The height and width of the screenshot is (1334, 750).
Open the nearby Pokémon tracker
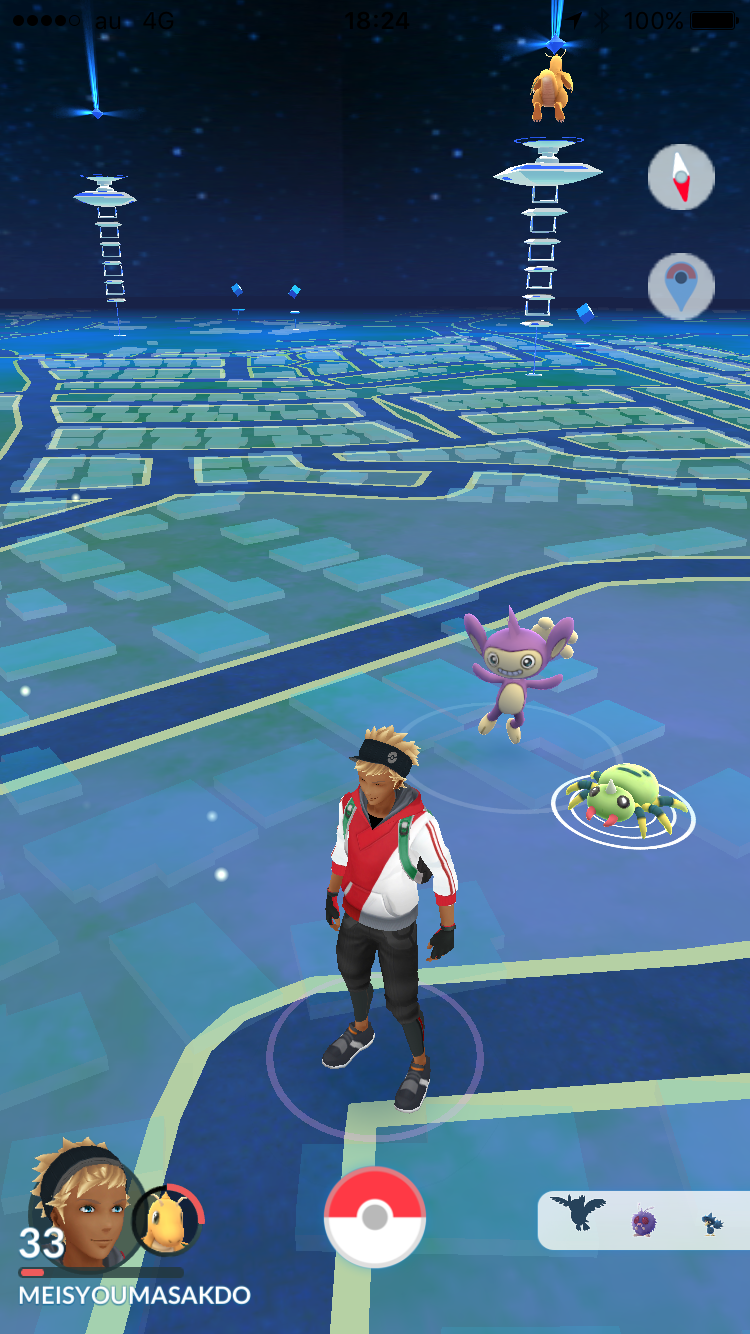644,1220
